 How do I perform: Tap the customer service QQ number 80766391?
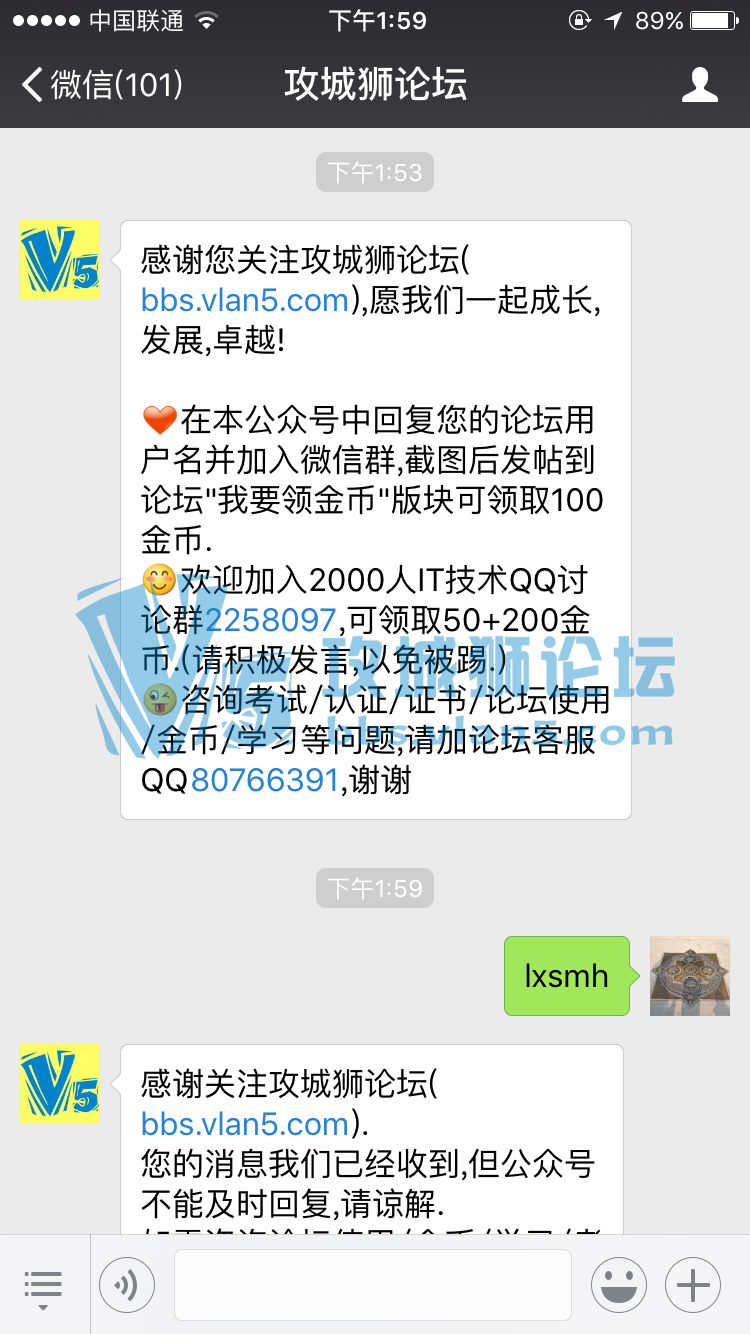coord(265,780)
